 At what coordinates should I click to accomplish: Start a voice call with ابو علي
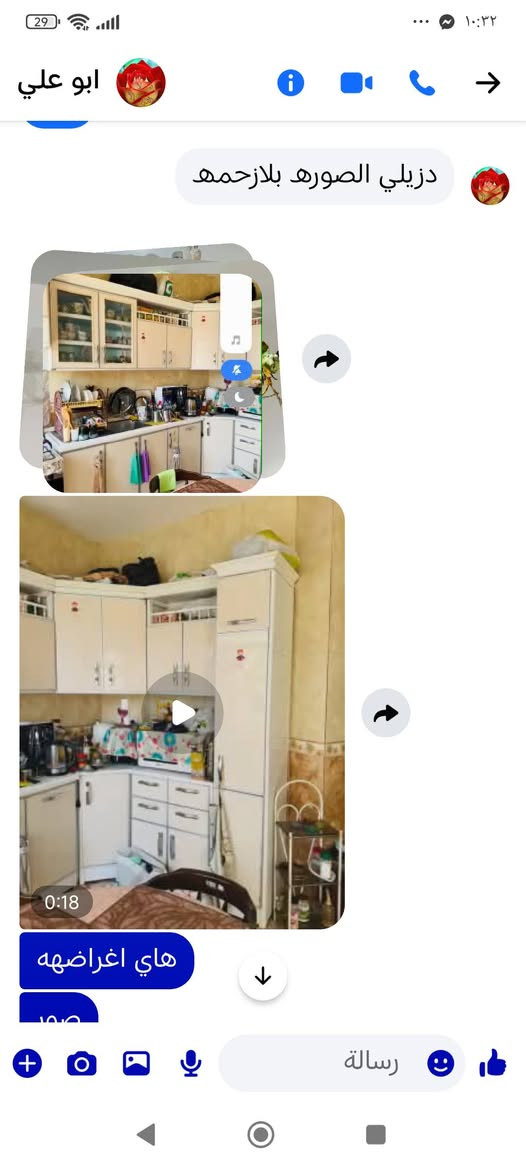pyautogui.click(x=422, y=83)
